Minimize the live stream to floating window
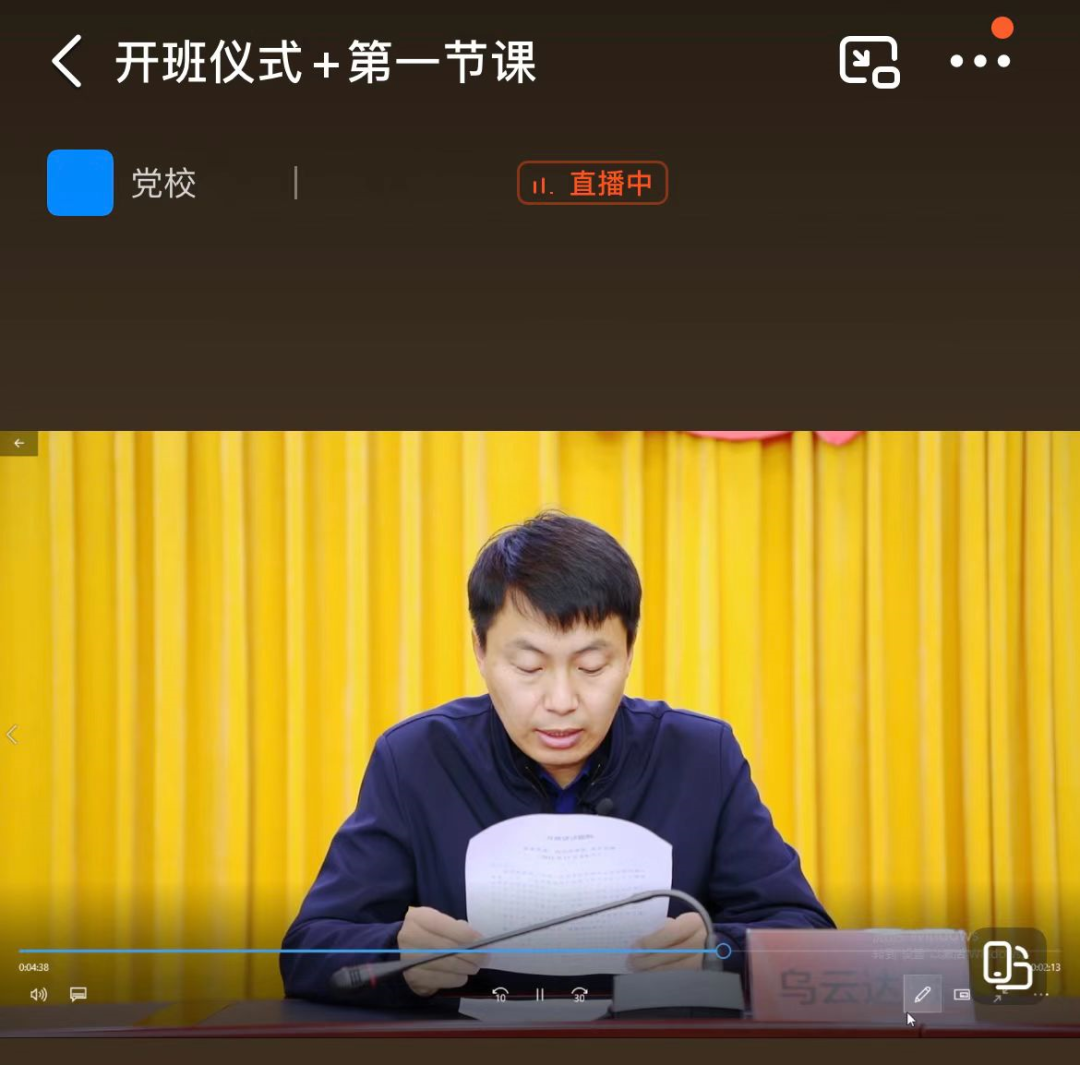The width and height of the screenshot is (1080, 1065). 868,62
